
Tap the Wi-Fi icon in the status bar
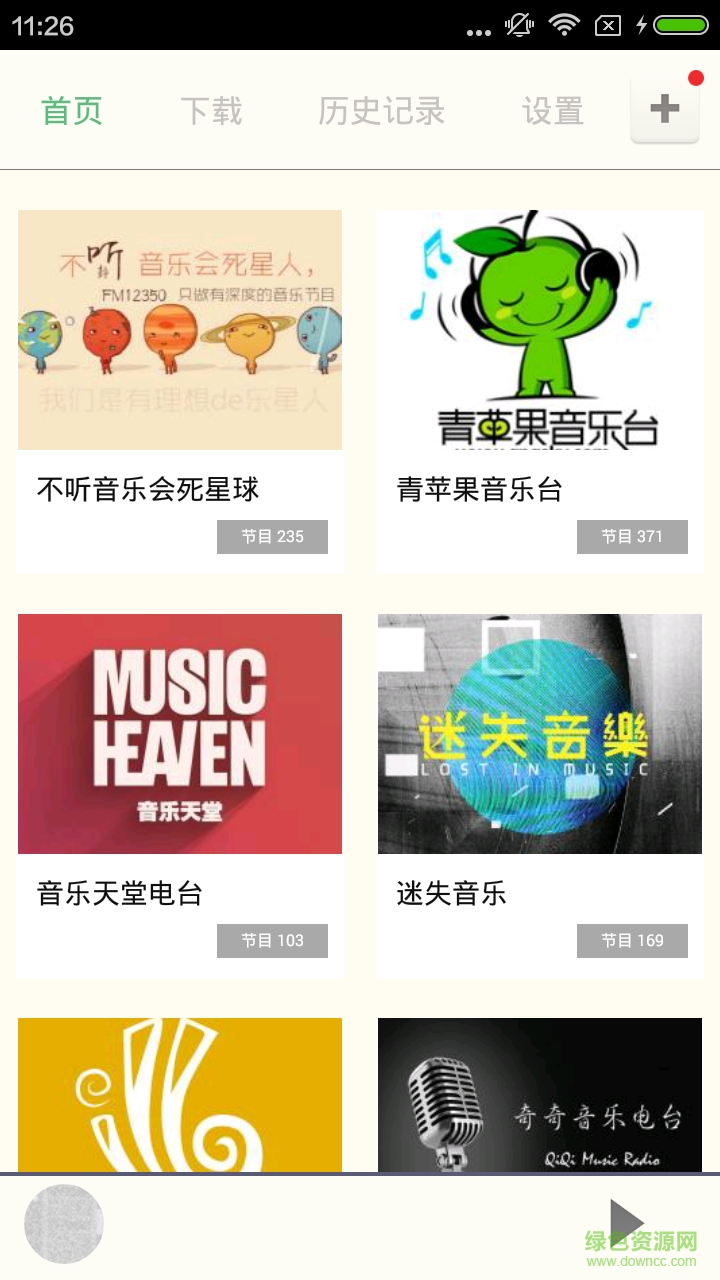563,24
